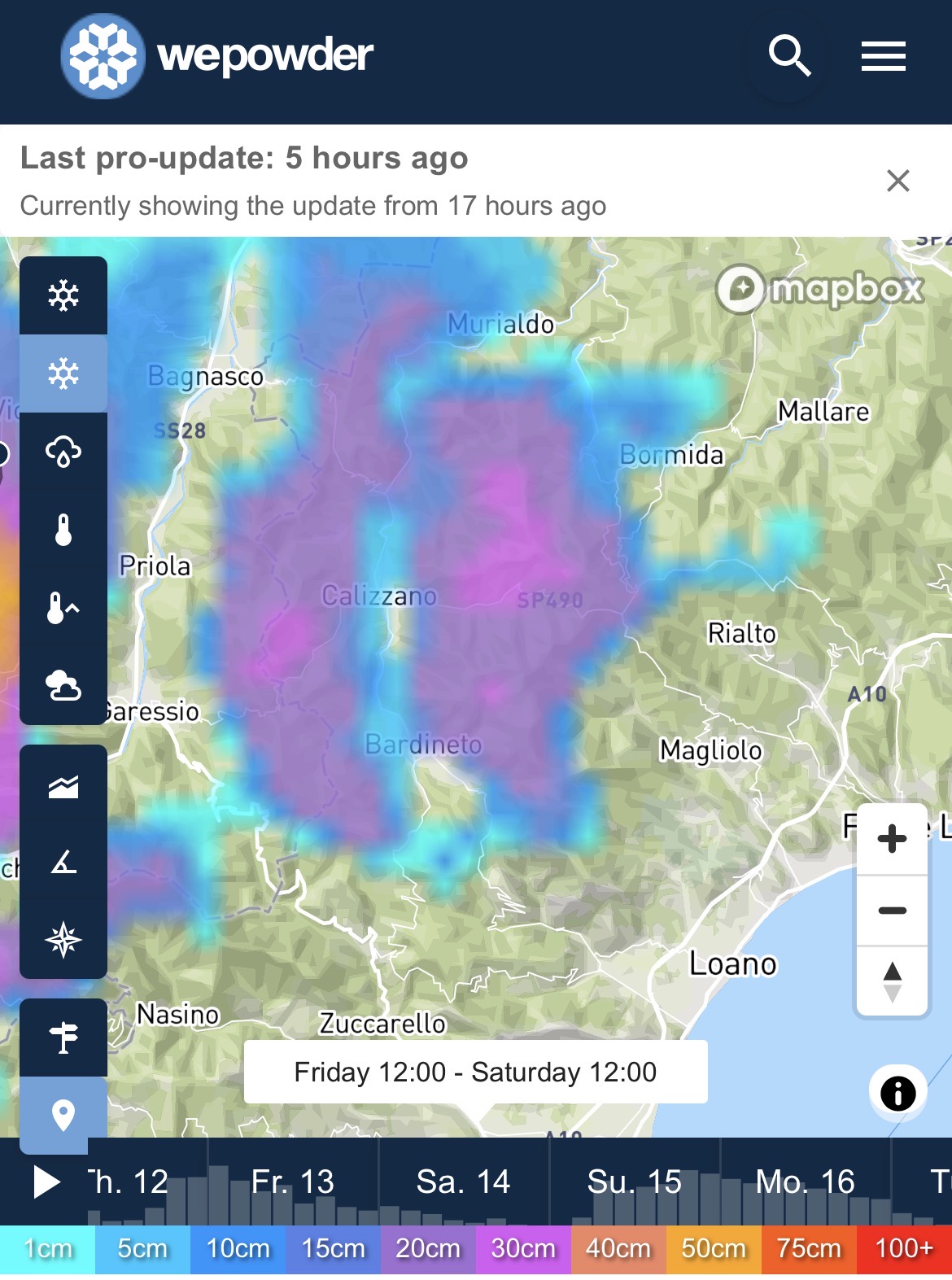Image resolution: width=952 pixels, height=1280 pixels.
Task: Open the hamburger menu
Action: 883,56
